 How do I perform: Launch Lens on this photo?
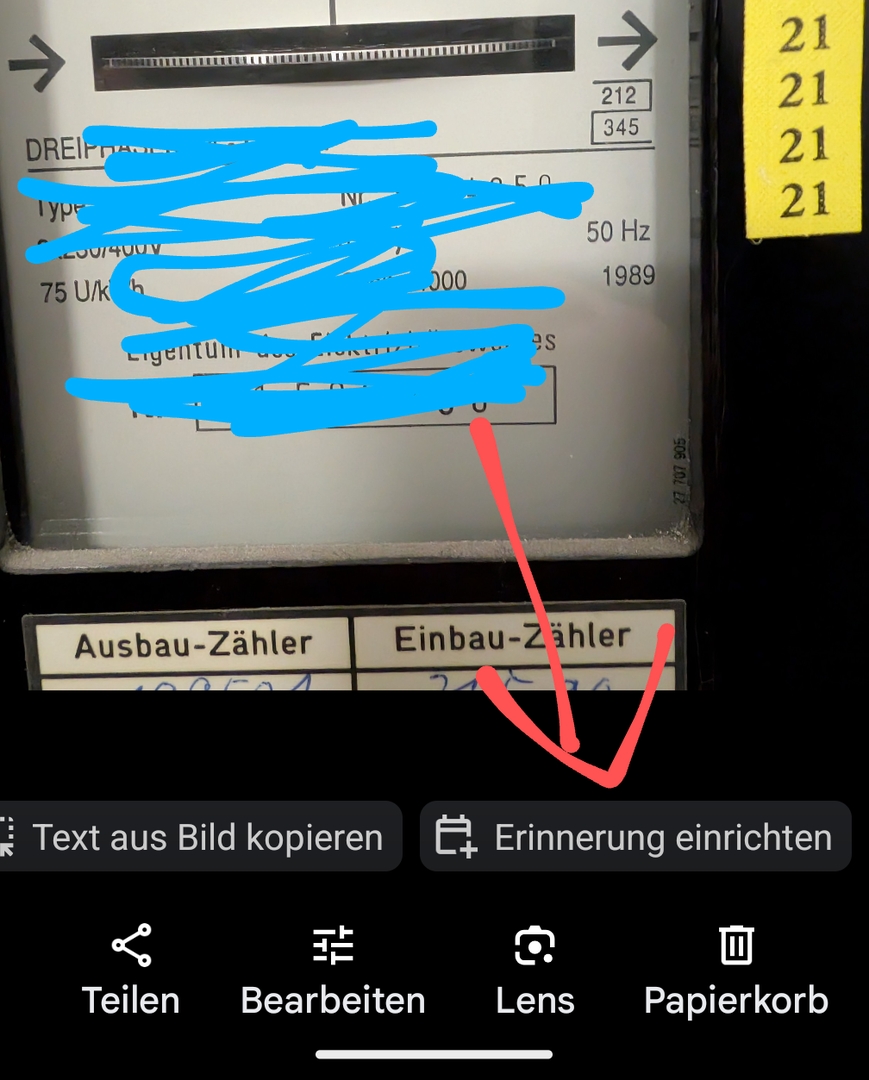tap(535, 969)
